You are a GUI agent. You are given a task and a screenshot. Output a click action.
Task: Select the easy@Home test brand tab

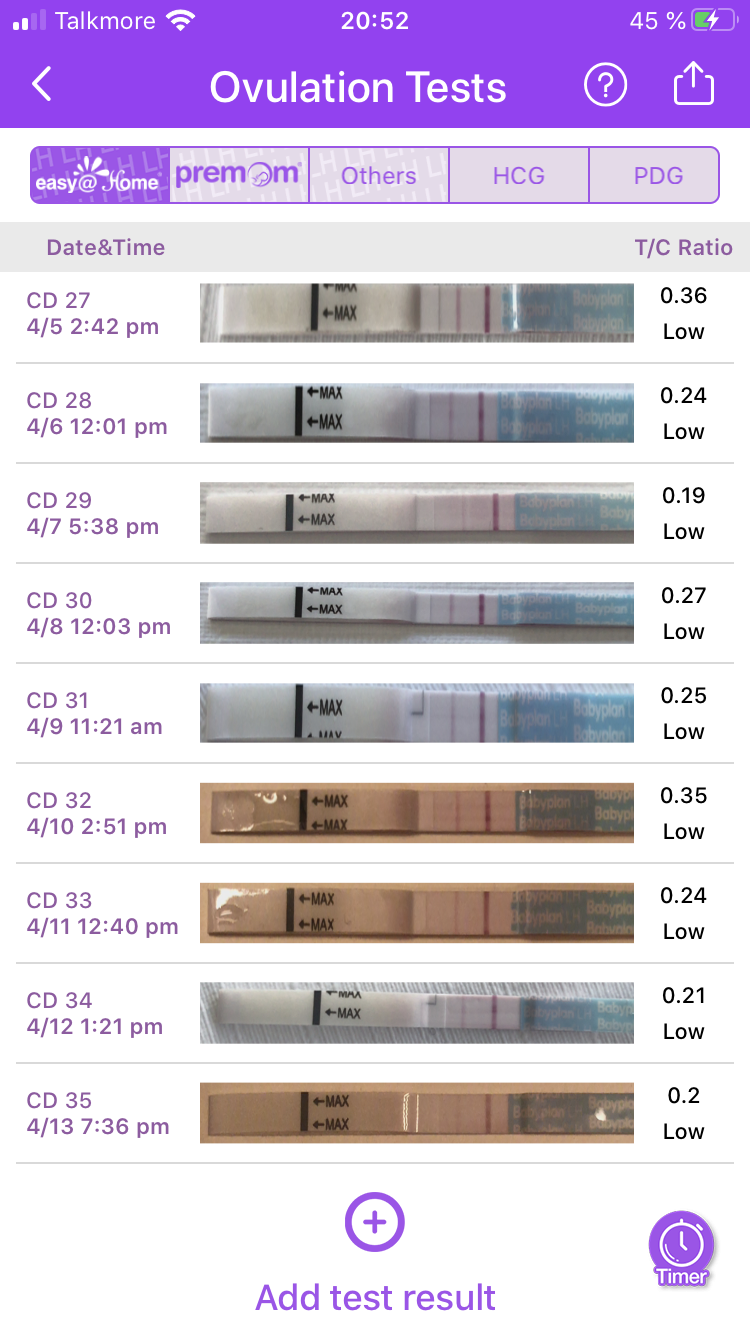[100, 175]
